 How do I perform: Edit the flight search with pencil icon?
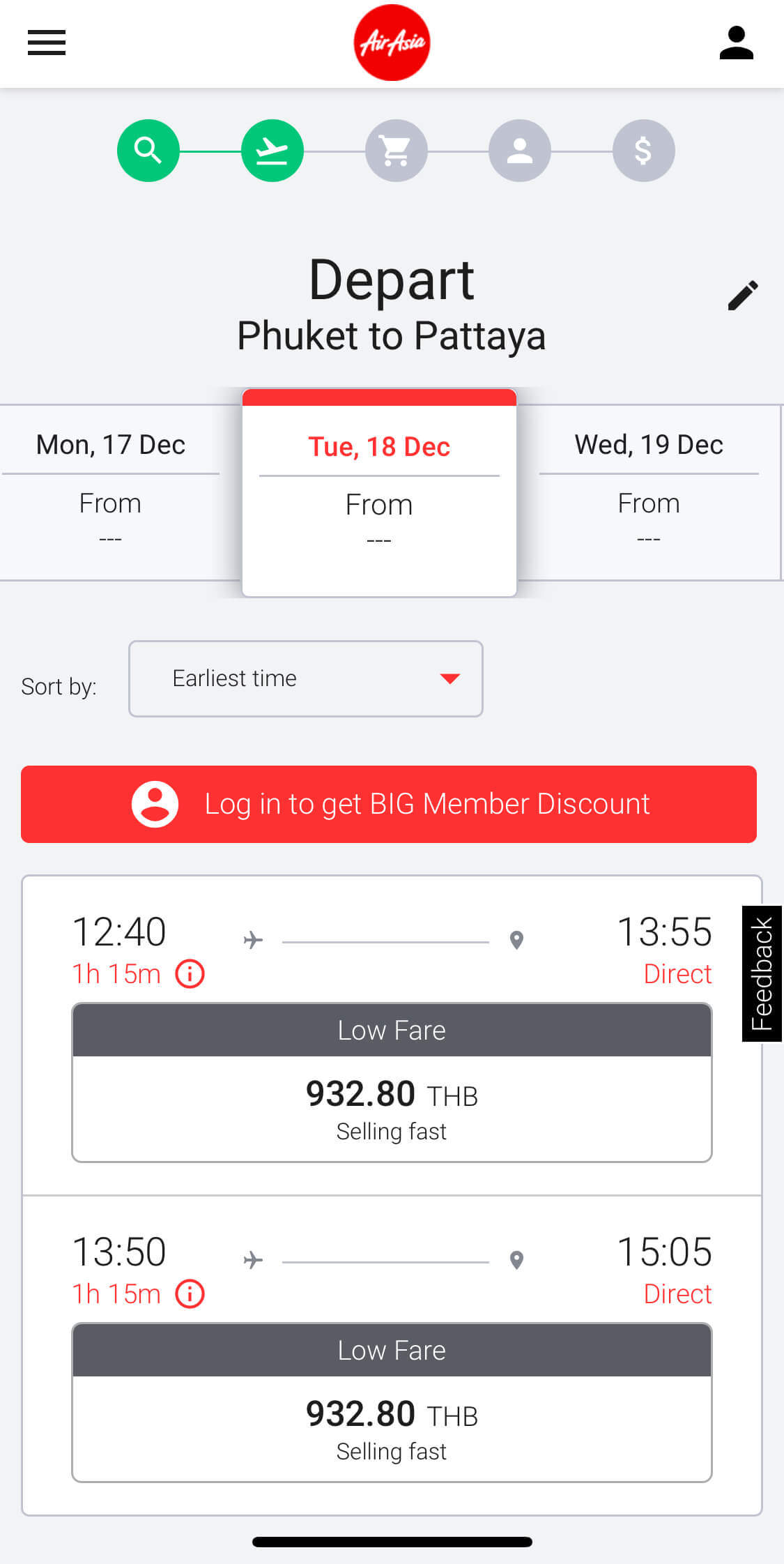(x=743, y=295)
